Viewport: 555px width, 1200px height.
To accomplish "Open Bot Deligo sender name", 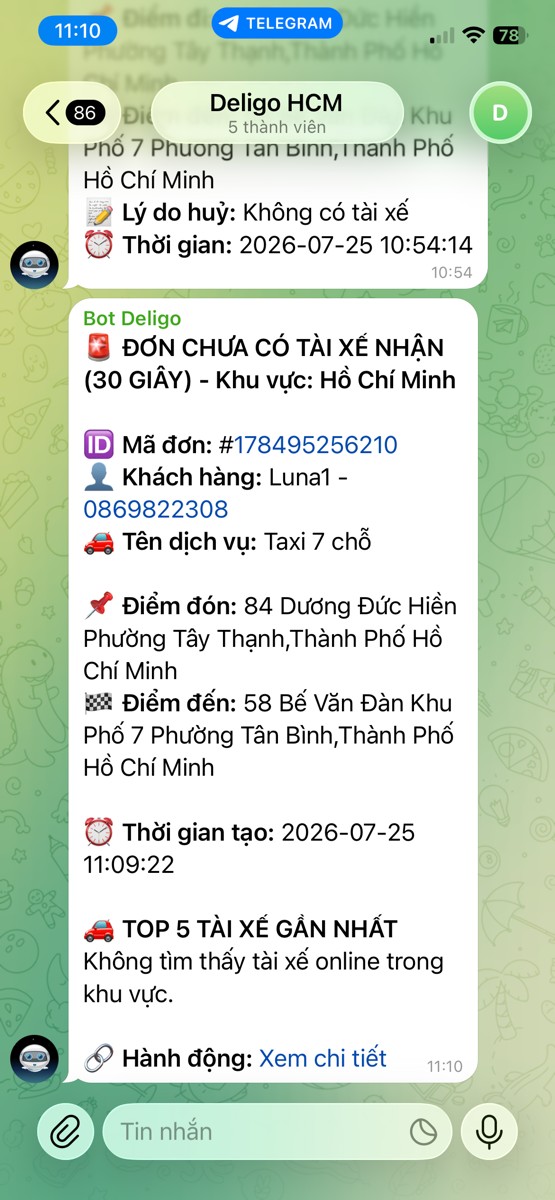I will [132, 318].
